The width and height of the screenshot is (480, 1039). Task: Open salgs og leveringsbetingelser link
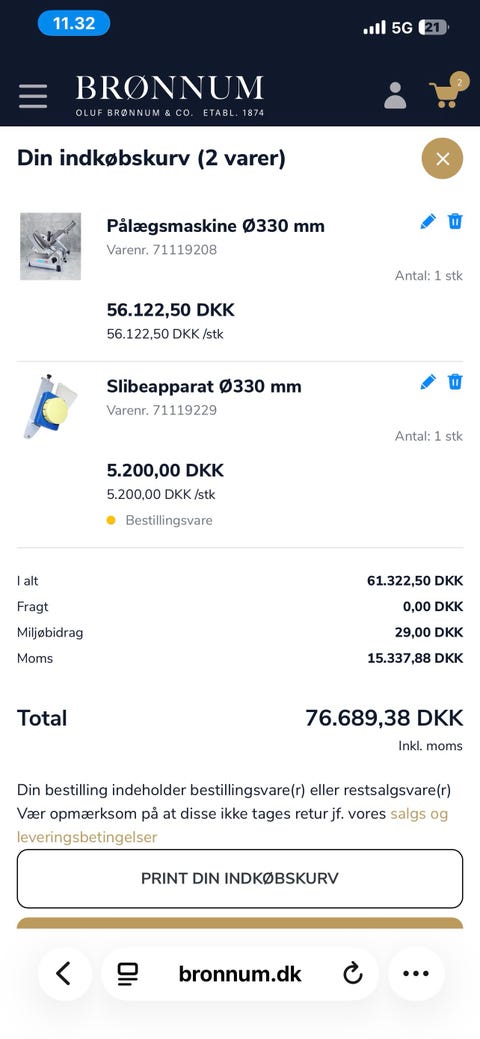tap(232, 826)
